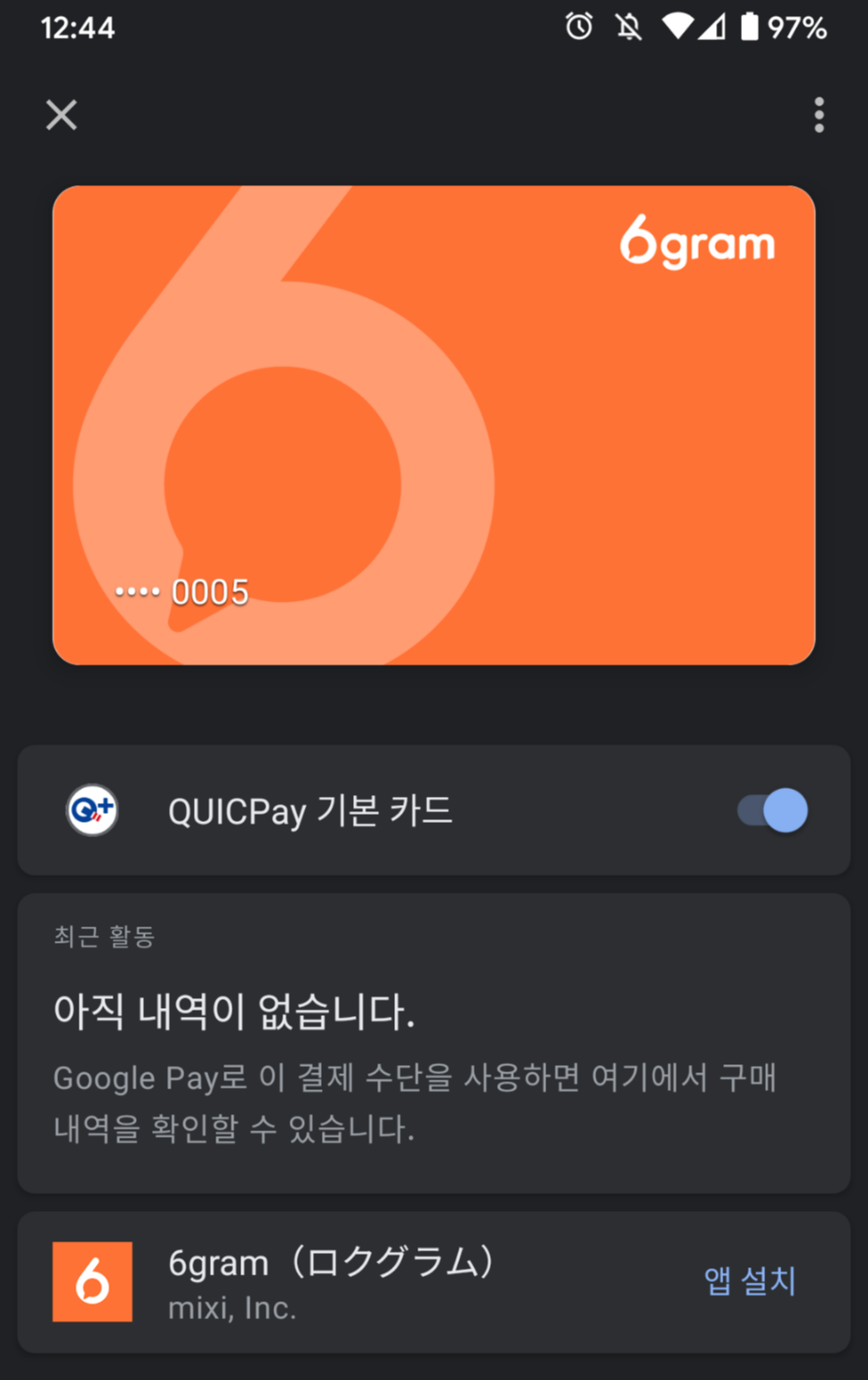Image resolution: width=868 pixels, height=1380 pixels.
Task: Close the 6gram card details screen
Action: coord(62,114)
